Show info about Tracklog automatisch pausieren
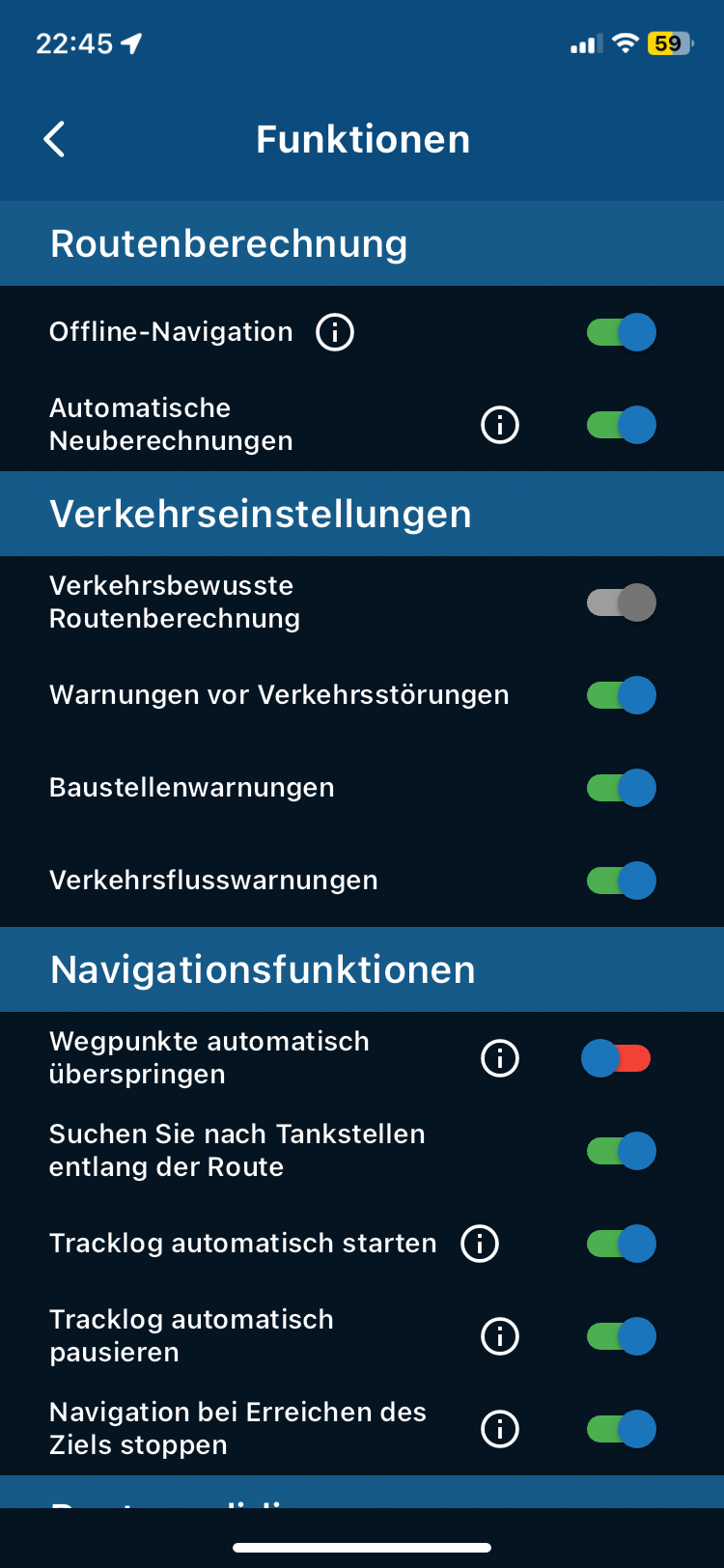 500,1336
